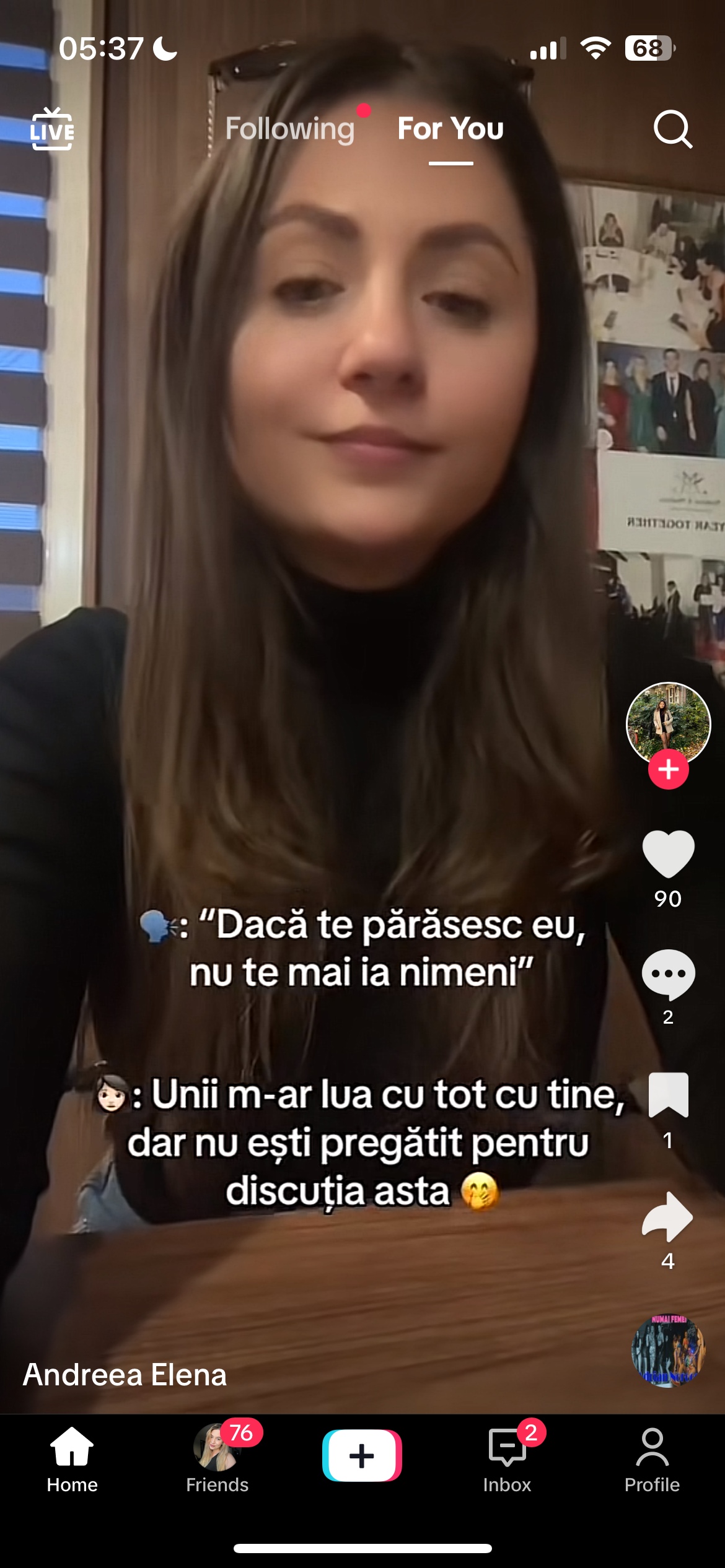Go to the Home tab
725x1568 pixels.
tap(72, 1460)
